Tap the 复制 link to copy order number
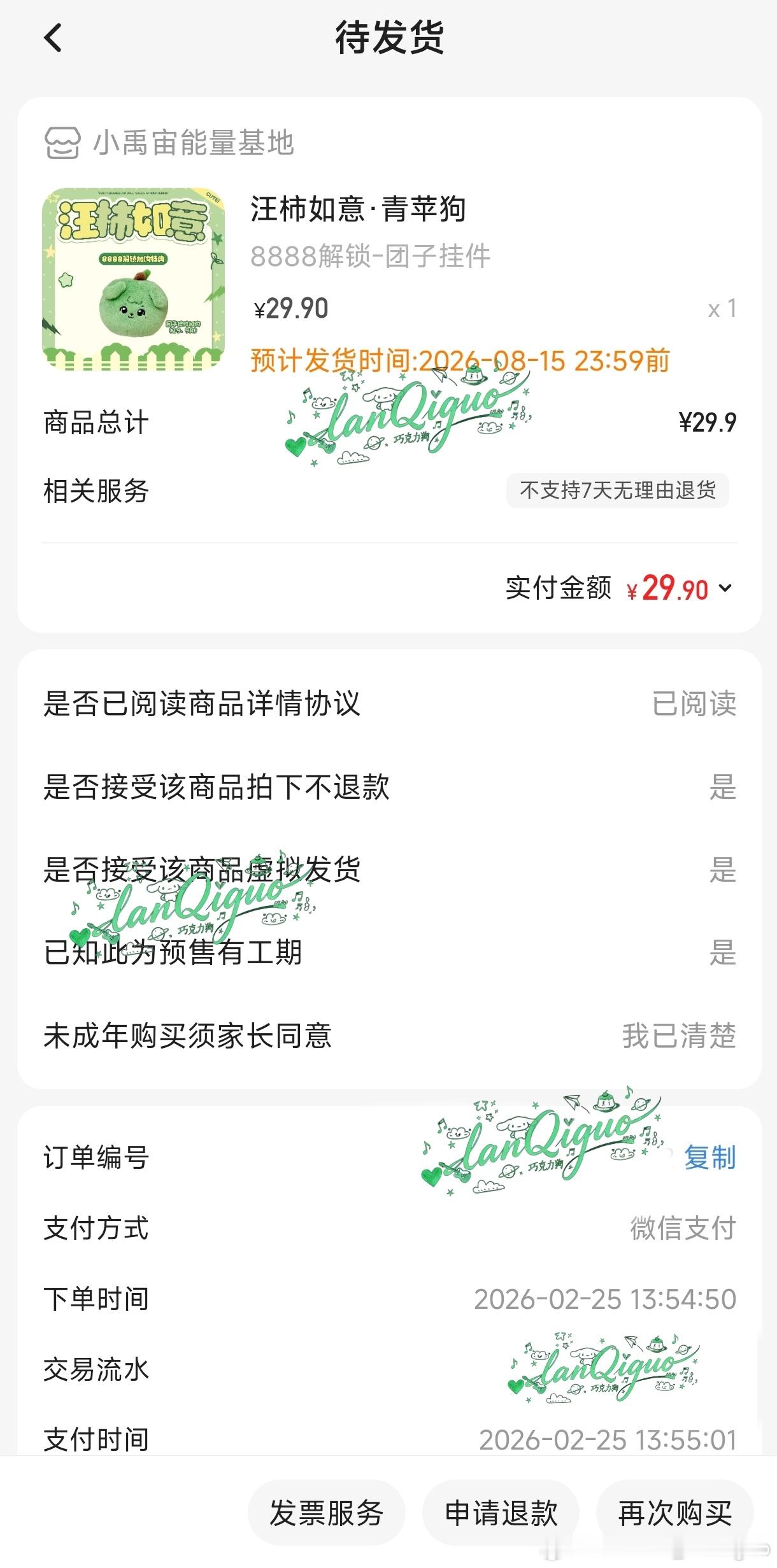This screenshot has width=777, height=1568. click(x=711, y=1159)
